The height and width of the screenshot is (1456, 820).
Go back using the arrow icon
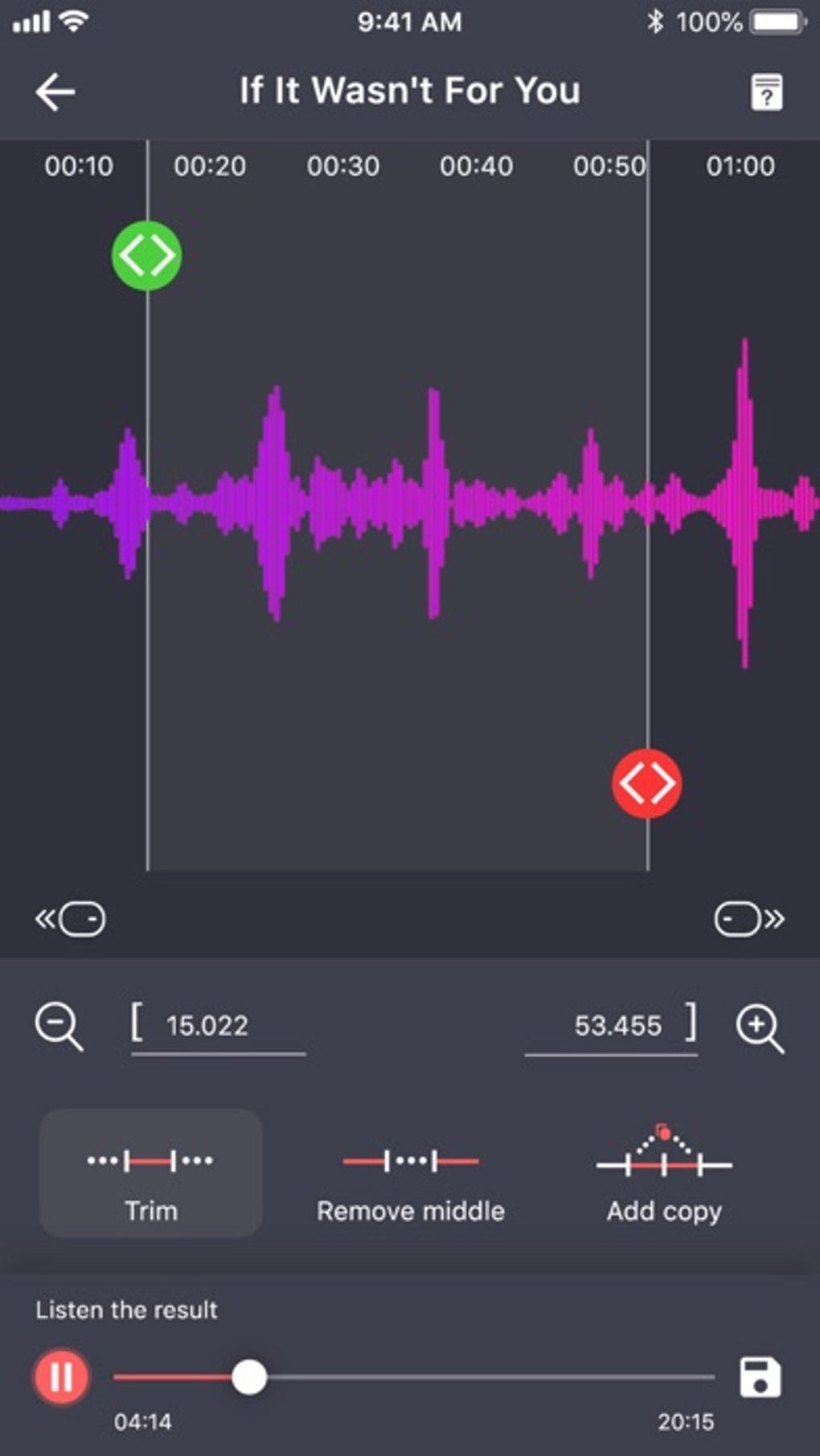tap(55, 91)
